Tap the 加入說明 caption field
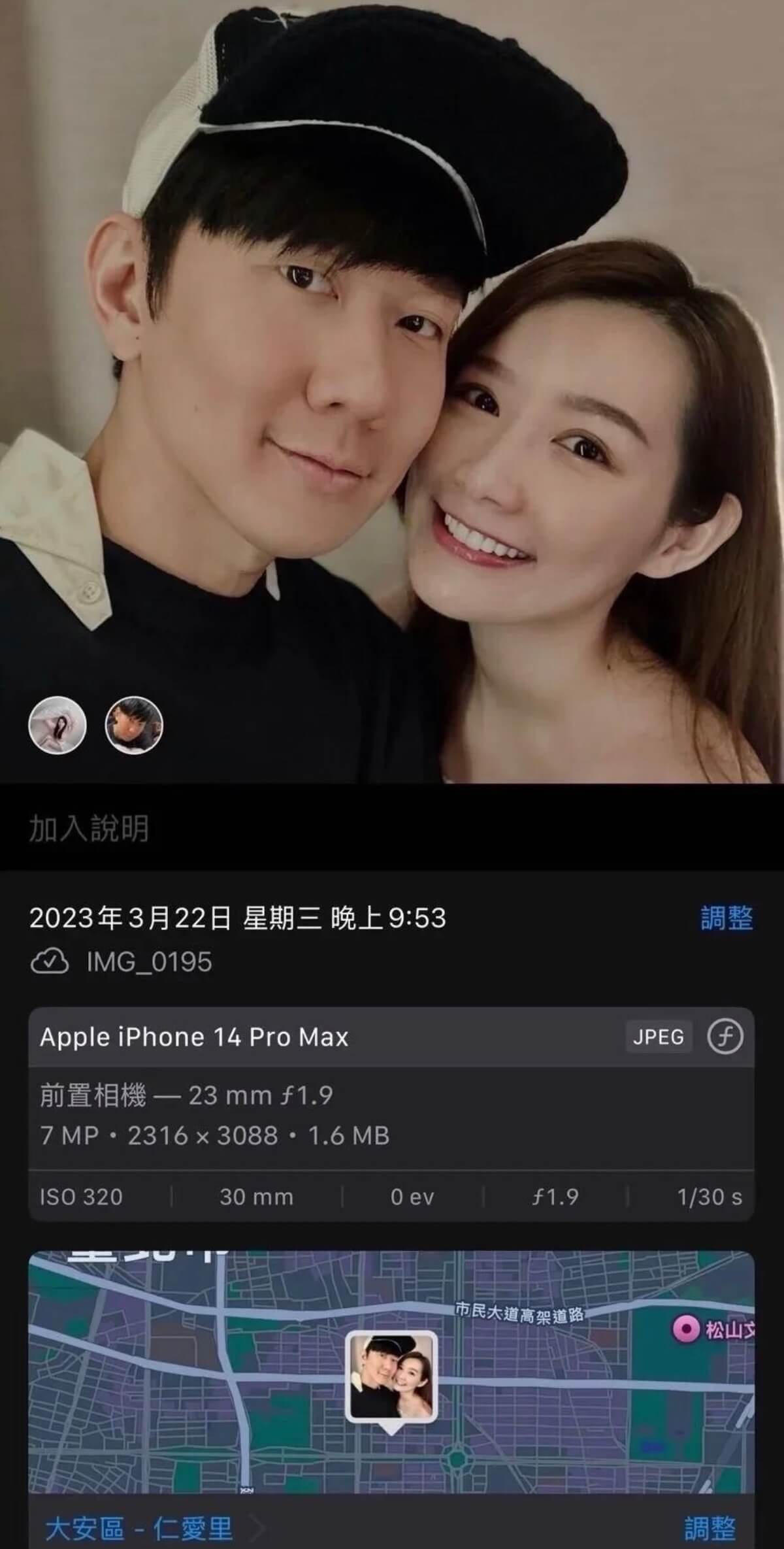 [x=89, y=829]
